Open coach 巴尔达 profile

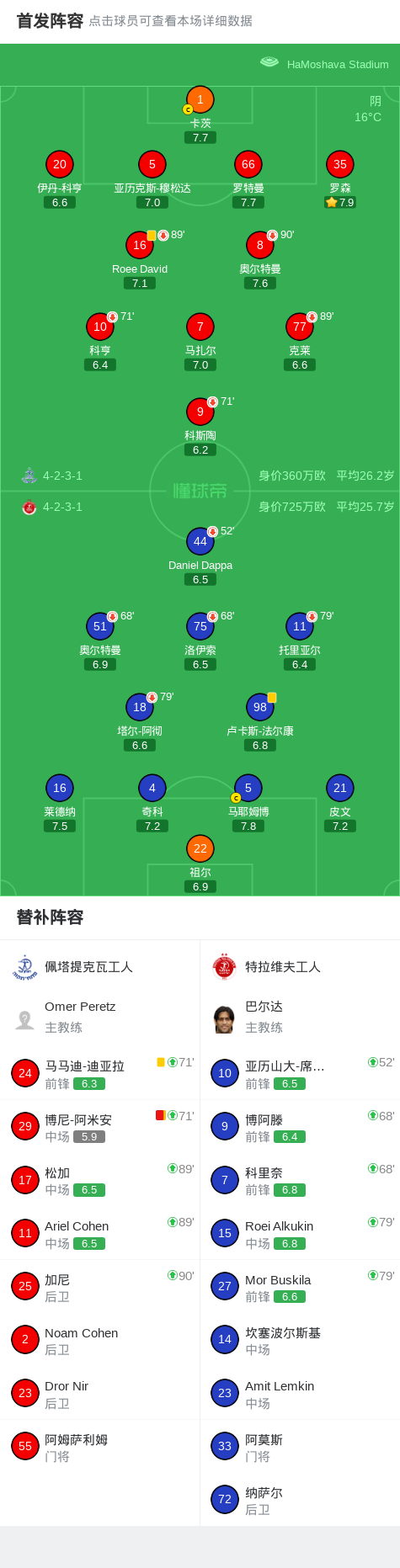(x=301, y=1017)
